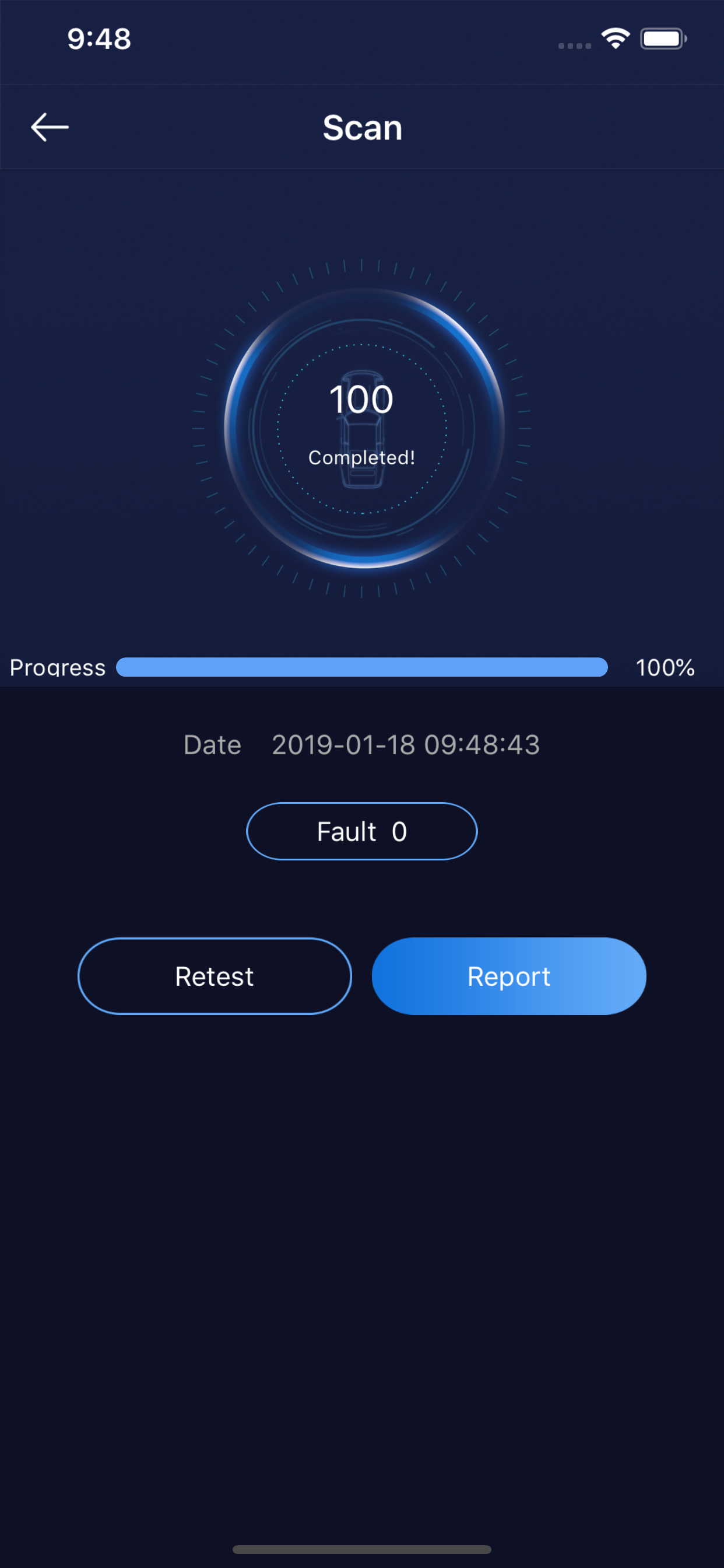Click the blue Progress bar
Image resolution: width=724 pixels, height=1568 pixels.
(x=361, y=667)
